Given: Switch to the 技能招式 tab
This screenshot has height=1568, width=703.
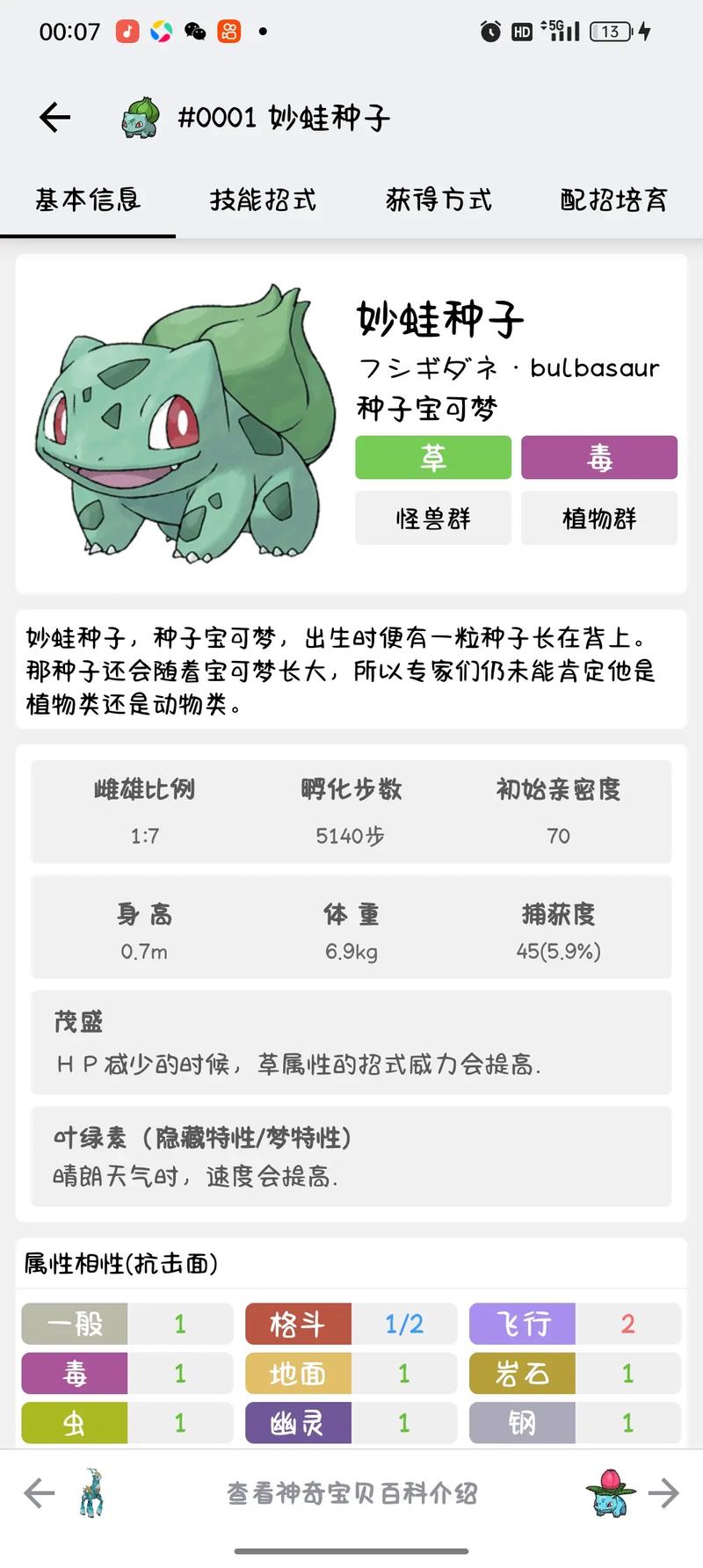Looking at the screenshot, I should pos(263,200).
